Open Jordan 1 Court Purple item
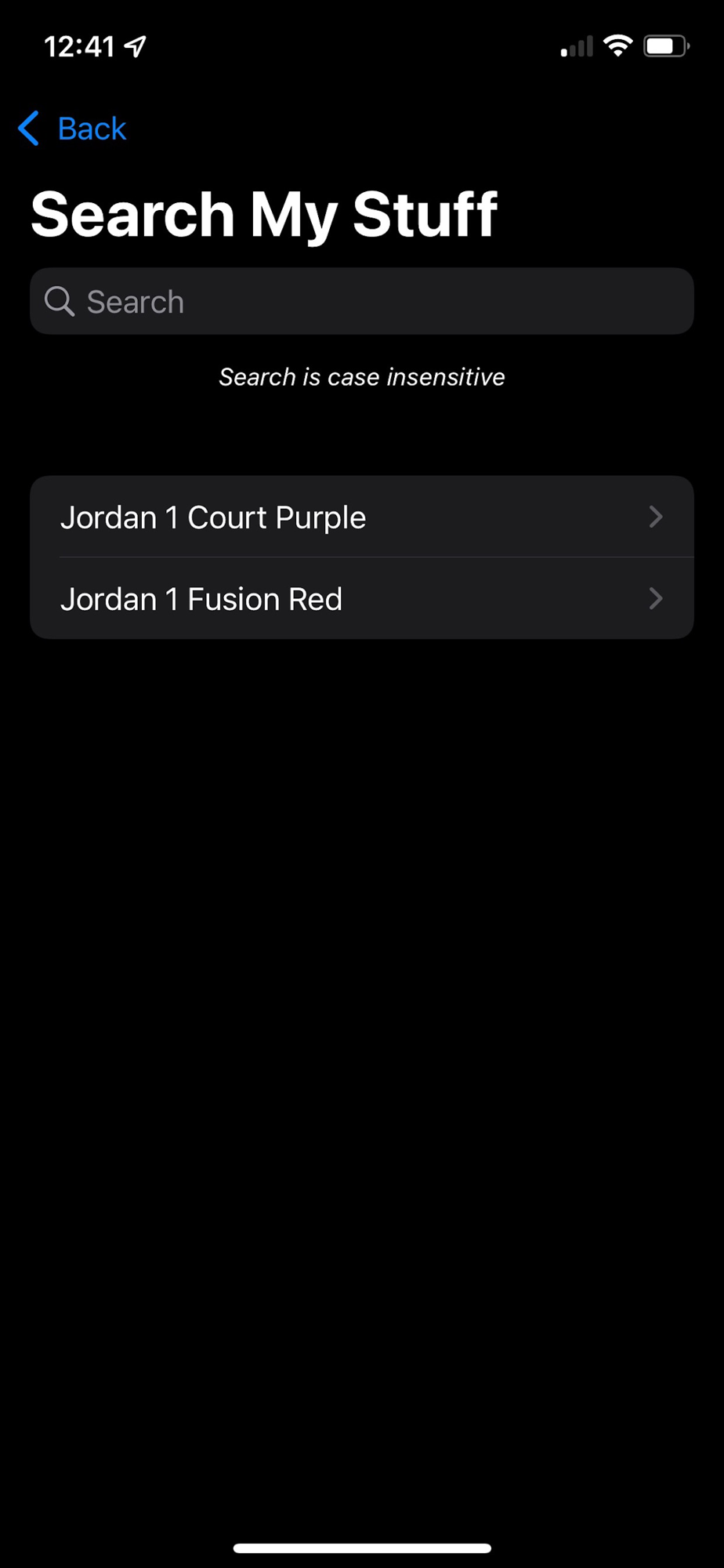The width and height of the screenshot is (724, 1568). point(360,517)
